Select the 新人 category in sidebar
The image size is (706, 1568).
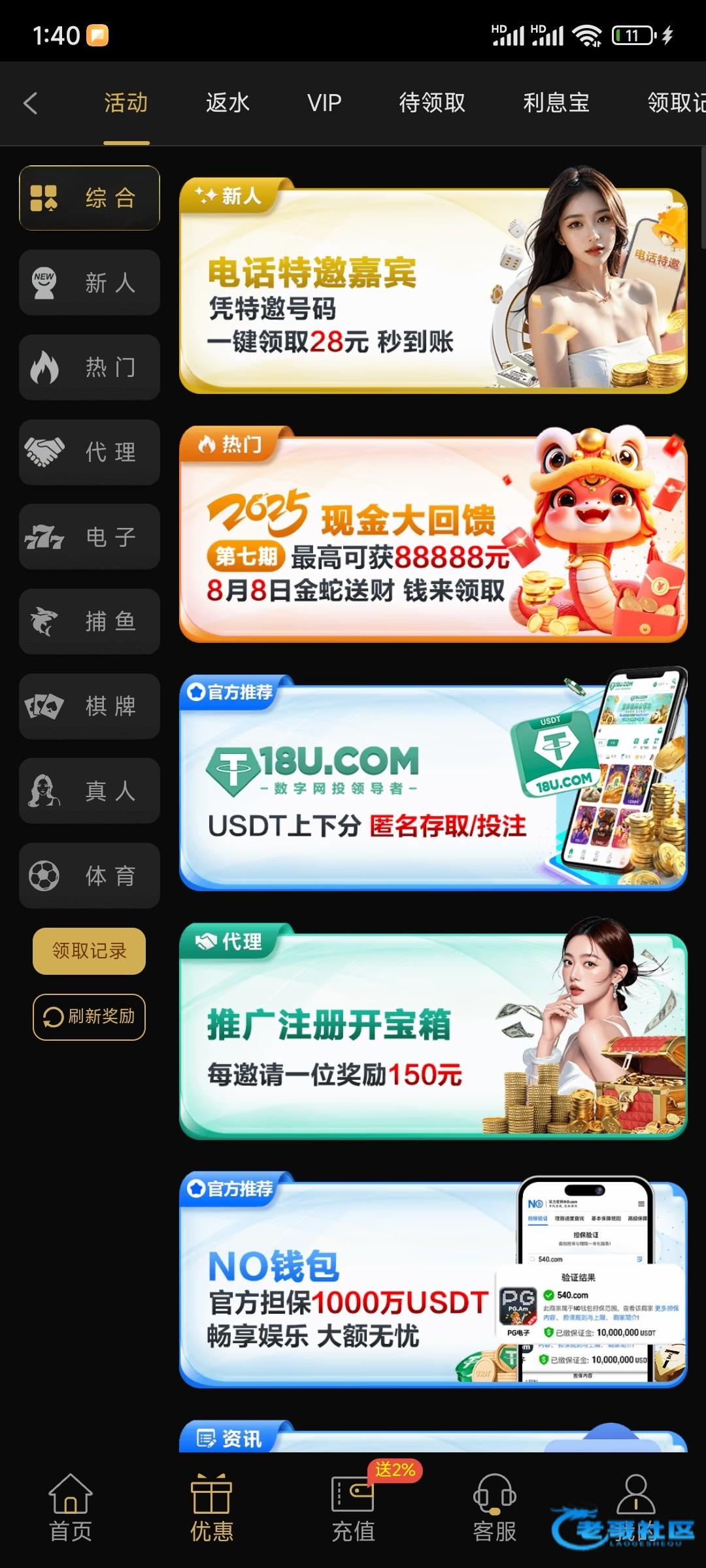pos(90,283)
